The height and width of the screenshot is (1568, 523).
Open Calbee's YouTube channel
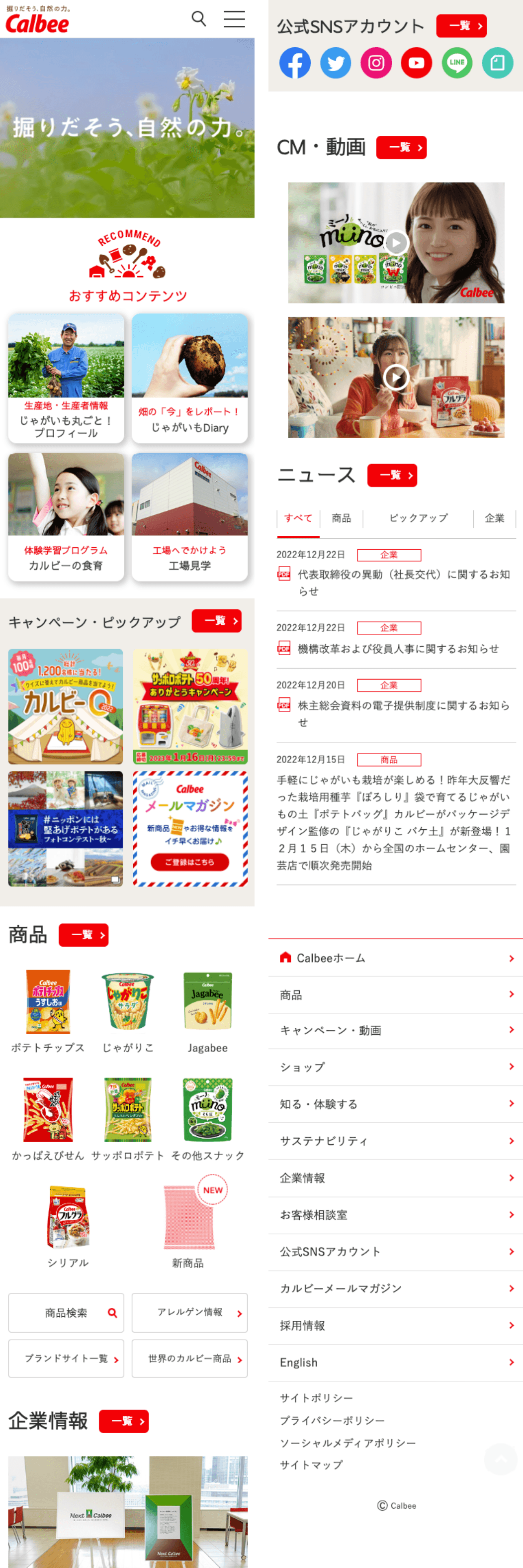(417, 63)
